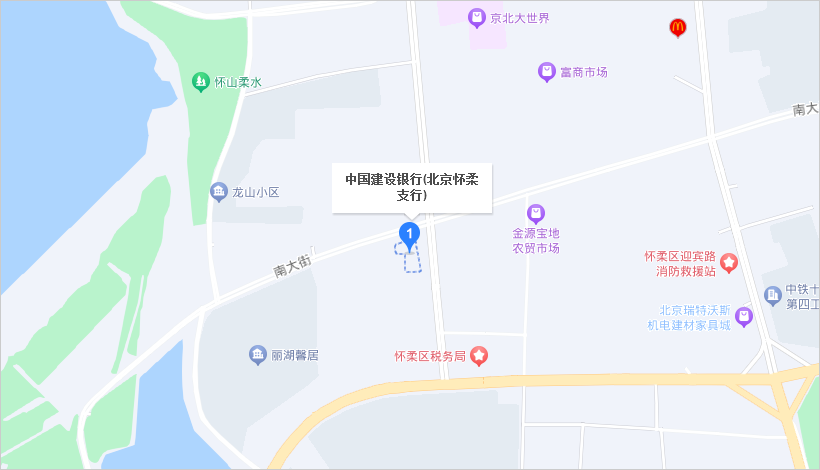The height and width of the screenshot is (470, 820).
Task: Tap the blue location marker numbered 1
Action: point(409,234)
